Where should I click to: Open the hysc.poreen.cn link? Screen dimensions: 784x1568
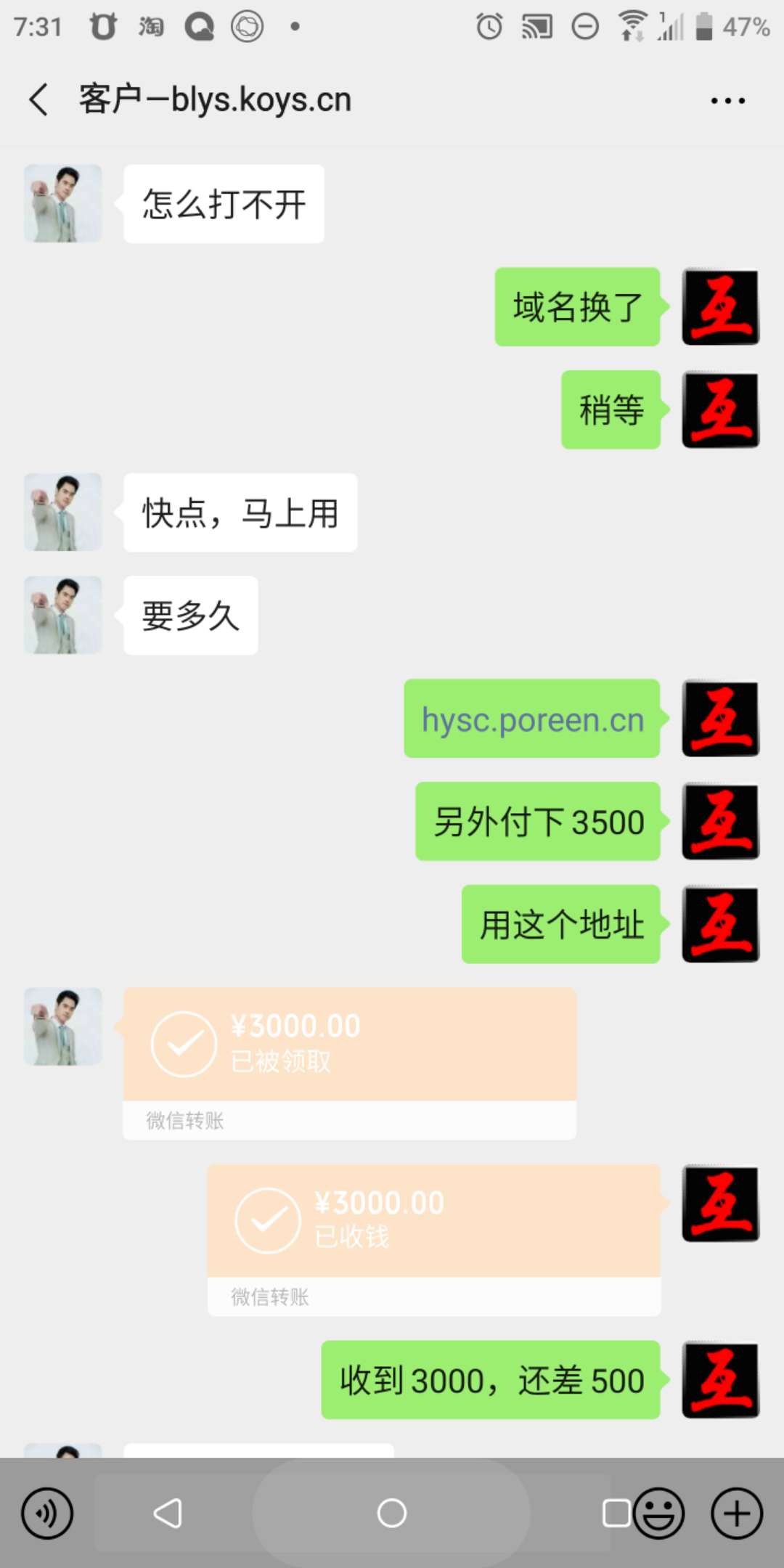(533, 720)
